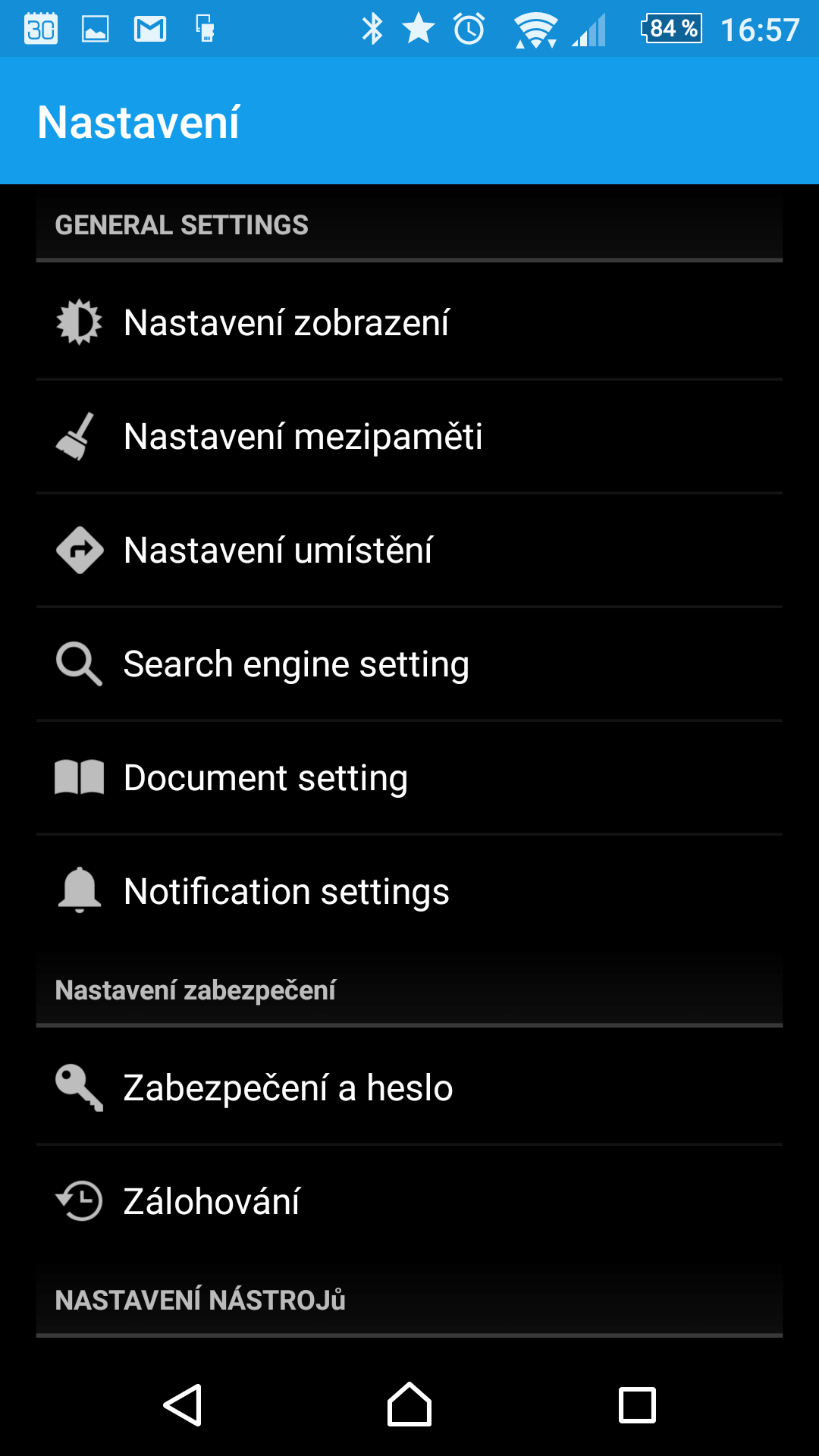Open Document setting
Viewport: 819px width, 1456px height.
tap(409, 777)
